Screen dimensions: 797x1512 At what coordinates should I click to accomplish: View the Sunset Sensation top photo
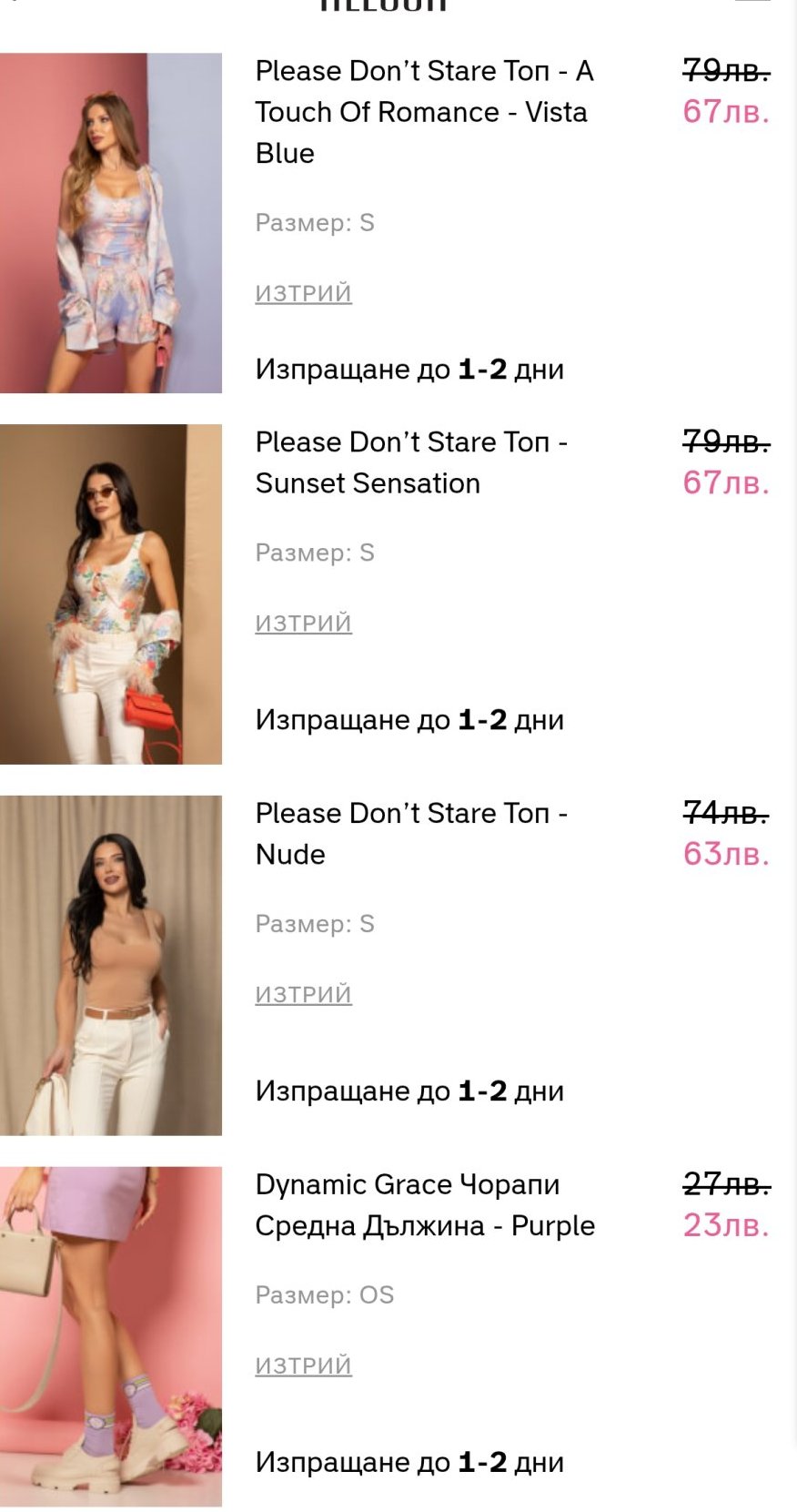coord(111,594)
